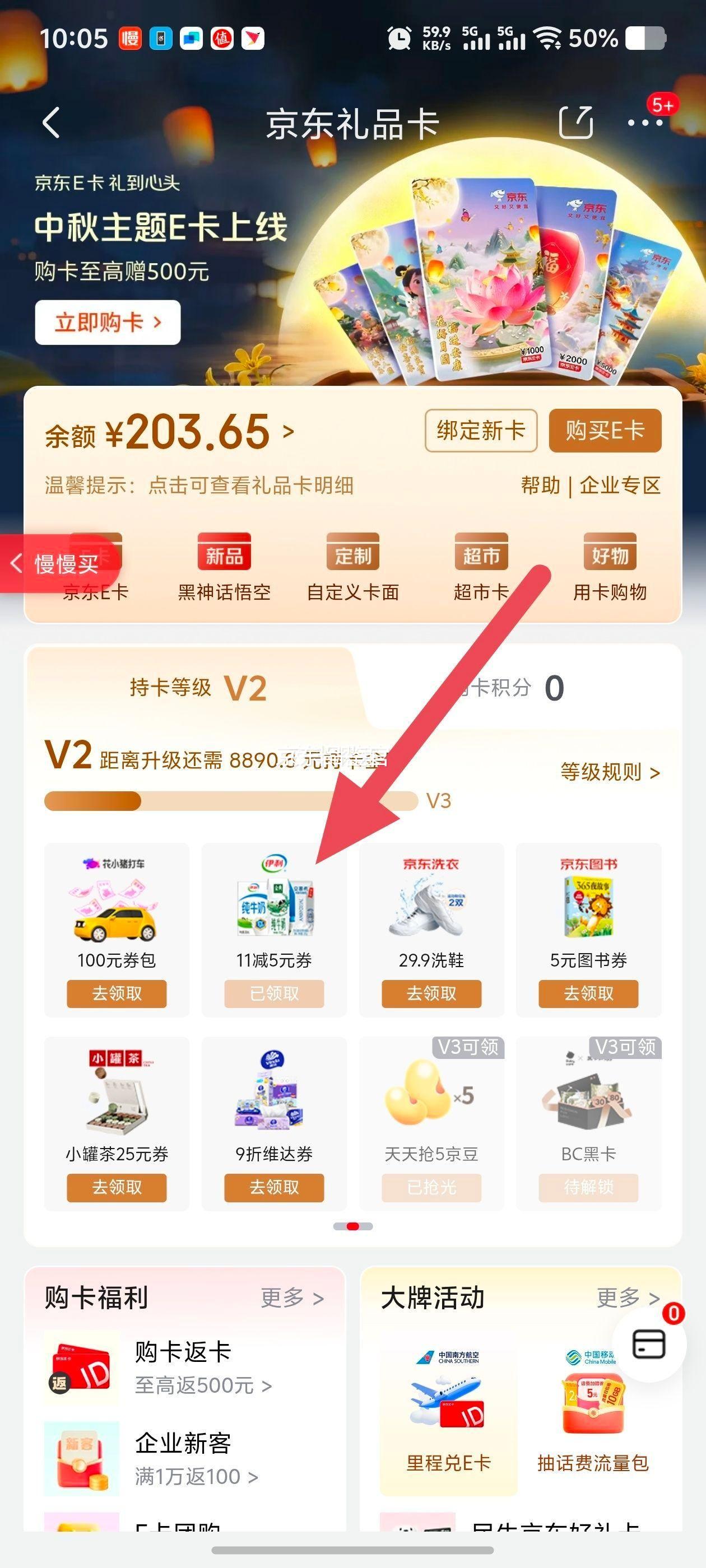Claim the 小罐茶25元券 coupon

117,1187
